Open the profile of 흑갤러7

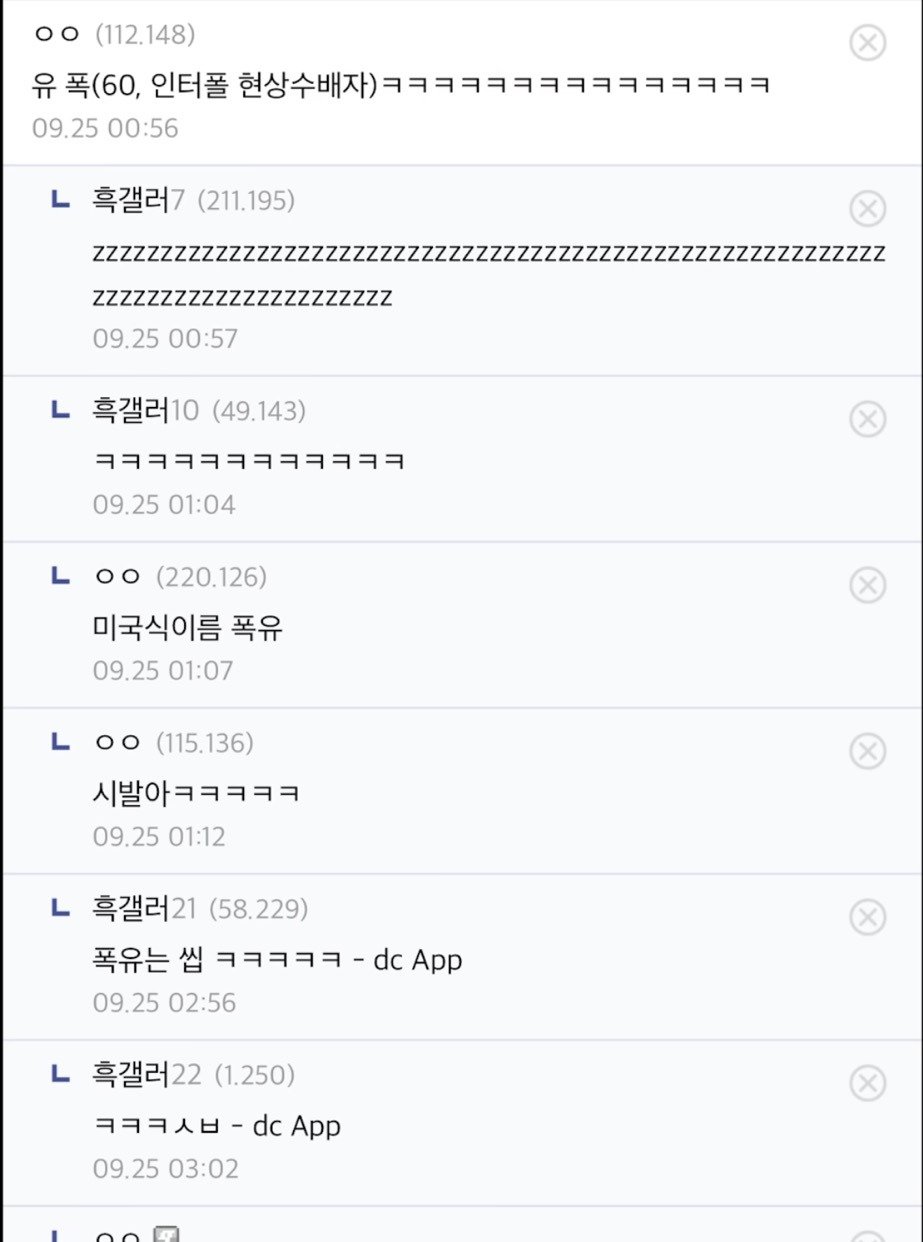[x=138, y=200]
